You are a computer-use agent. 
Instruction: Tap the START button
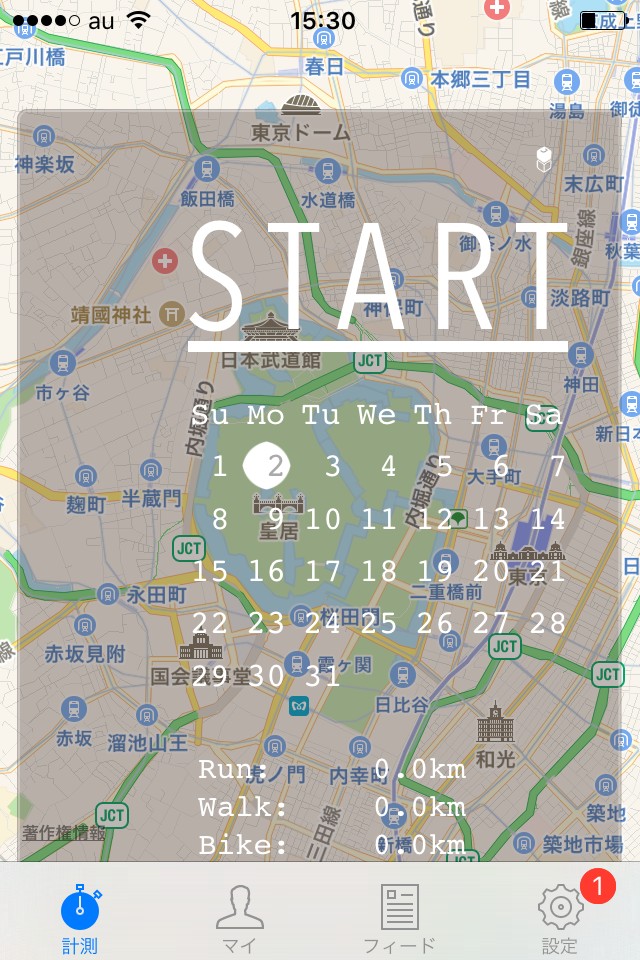pyautogui.click(x=378, y=280)
